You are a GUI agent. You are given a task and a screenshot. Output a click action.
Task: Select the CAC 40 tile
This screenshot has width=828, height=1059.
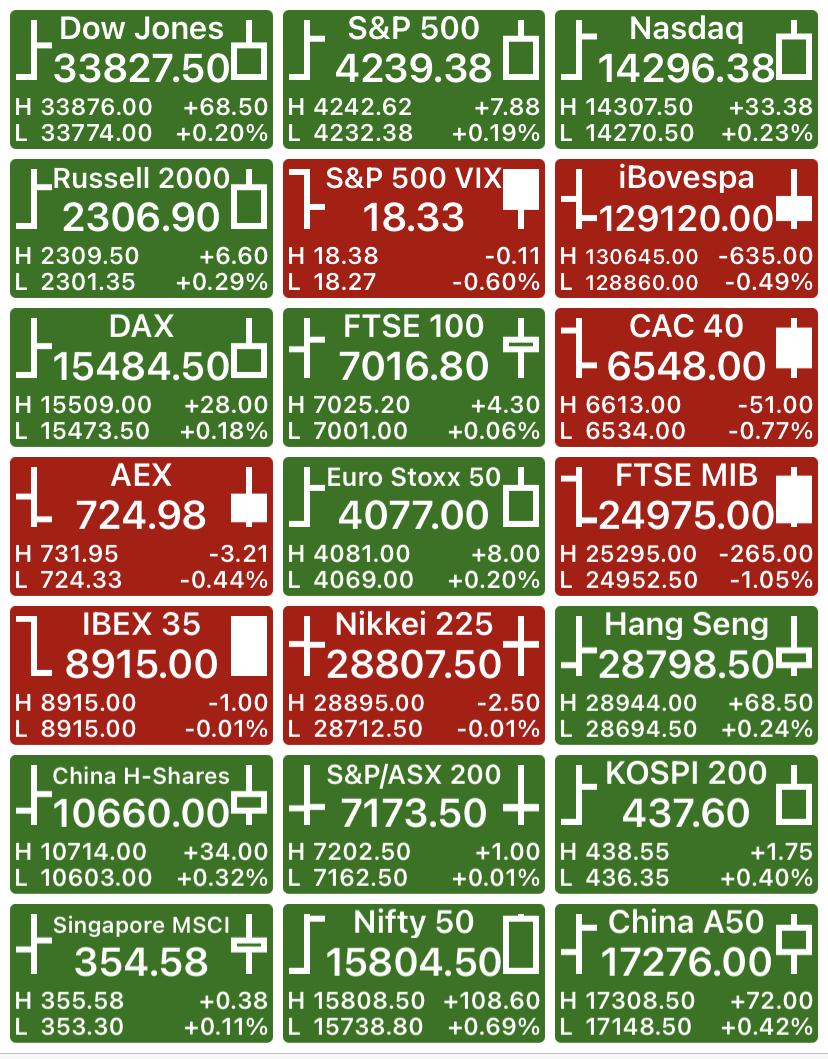click(x=686, y=378)
